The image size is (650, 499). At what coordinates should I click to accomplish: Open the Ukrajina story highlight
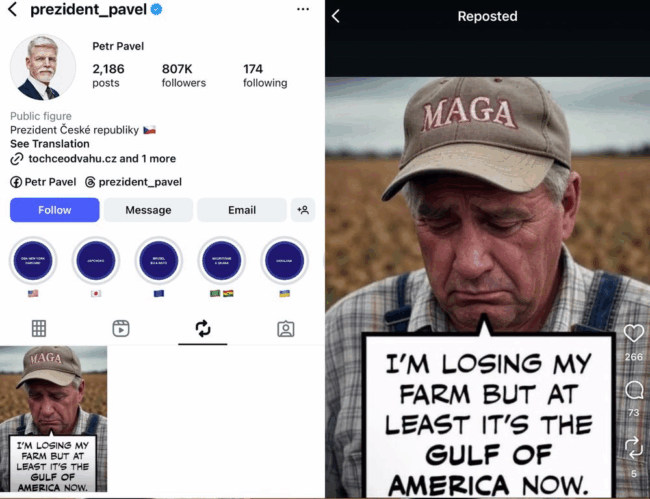pyautogui.click(x=284, y=261)
